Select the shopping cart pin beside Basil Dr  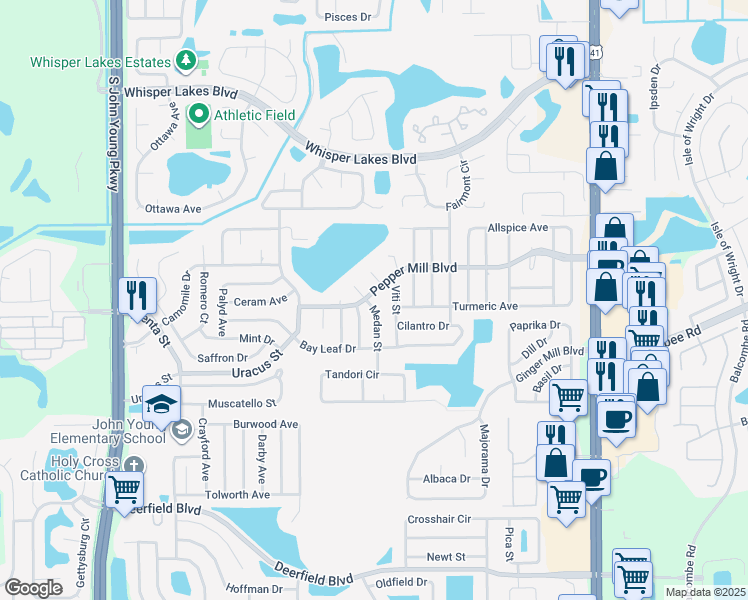569,396
